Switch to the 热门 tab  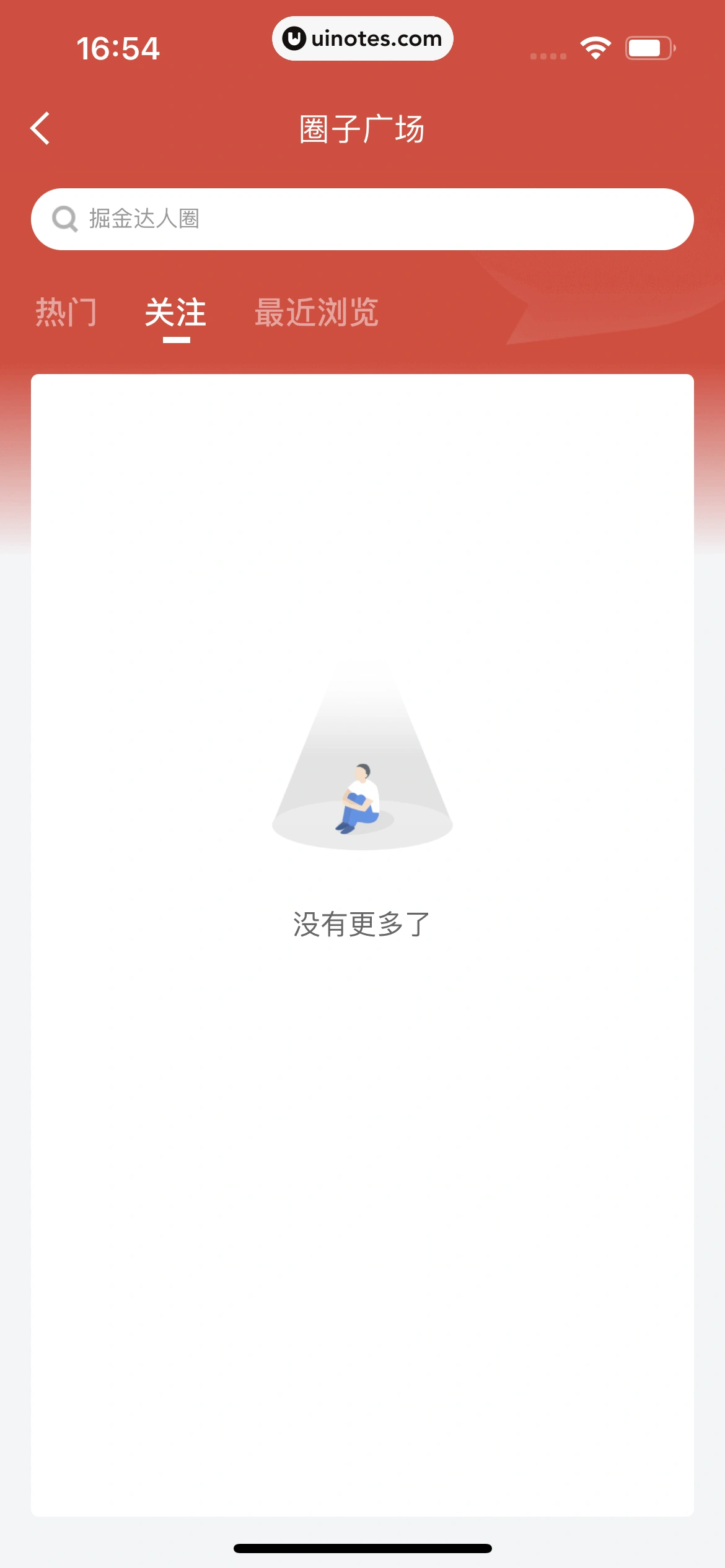click(66, 312)
